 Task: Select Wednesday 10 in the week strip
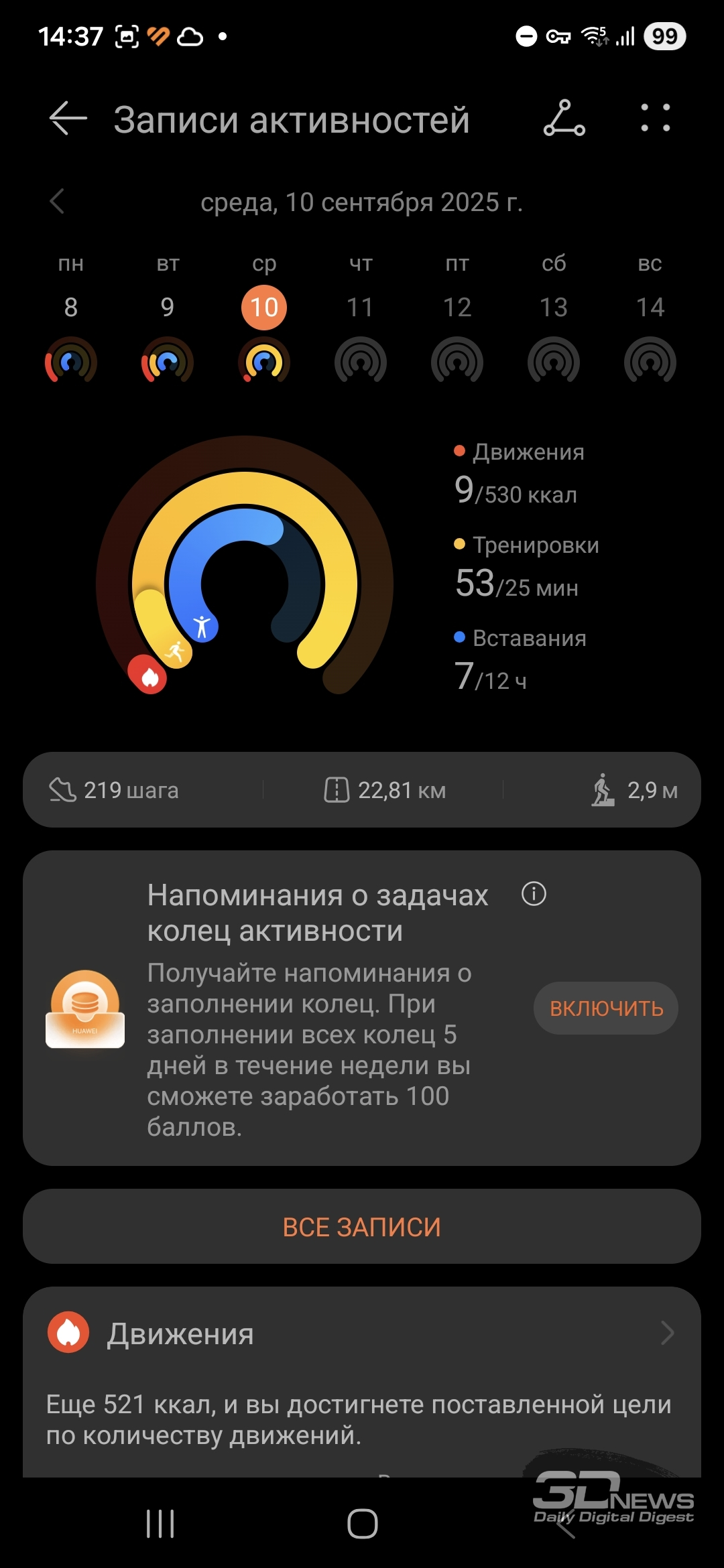click(264, 322)
